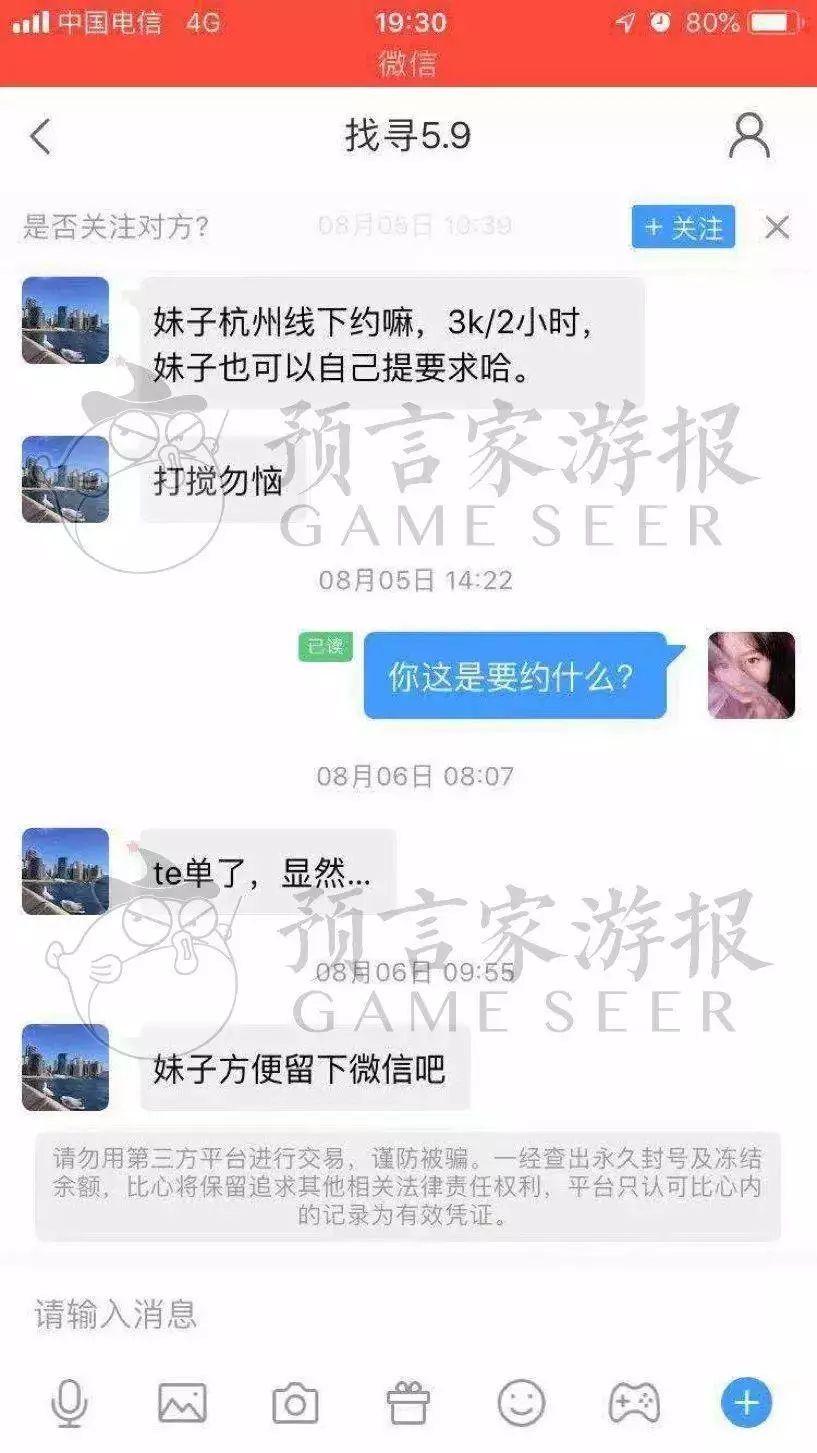The width and height of the screenshot is (817, 1453).
Task: Tap the microphone voice input icon
Action: (x=69, y=1403)
